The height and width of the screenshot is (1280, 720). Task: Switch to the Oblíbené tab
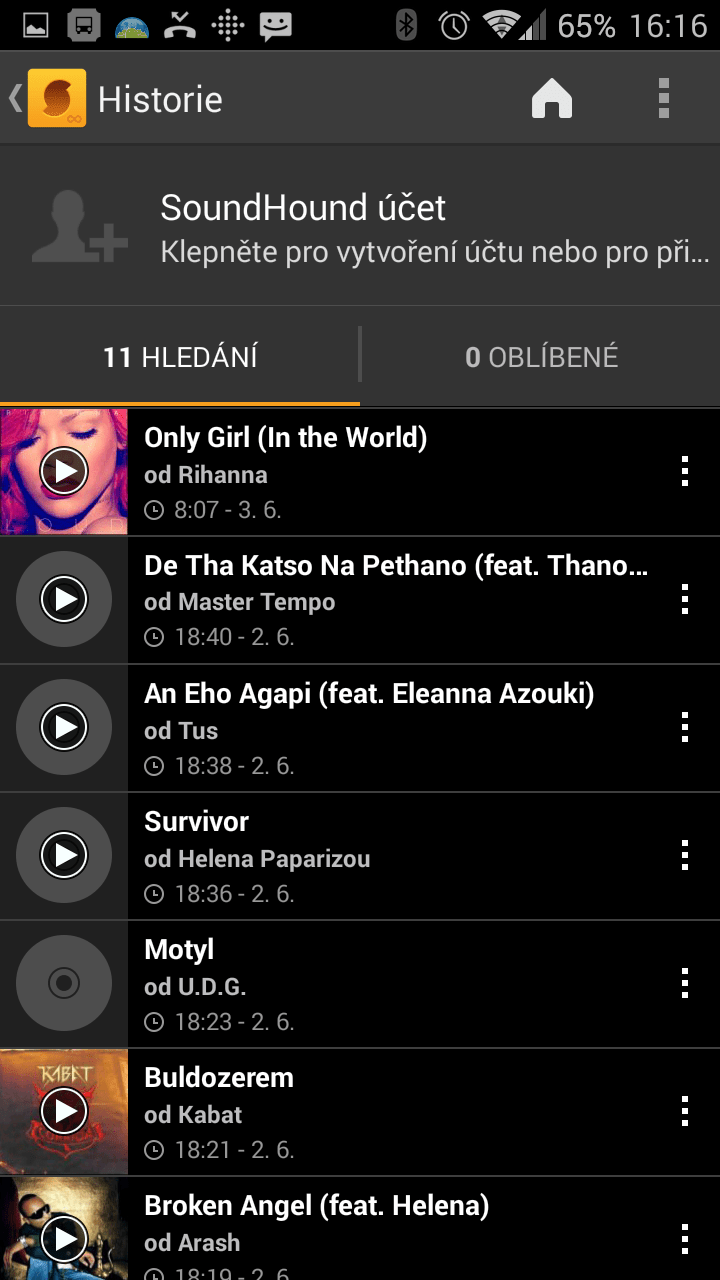point(541,357)
